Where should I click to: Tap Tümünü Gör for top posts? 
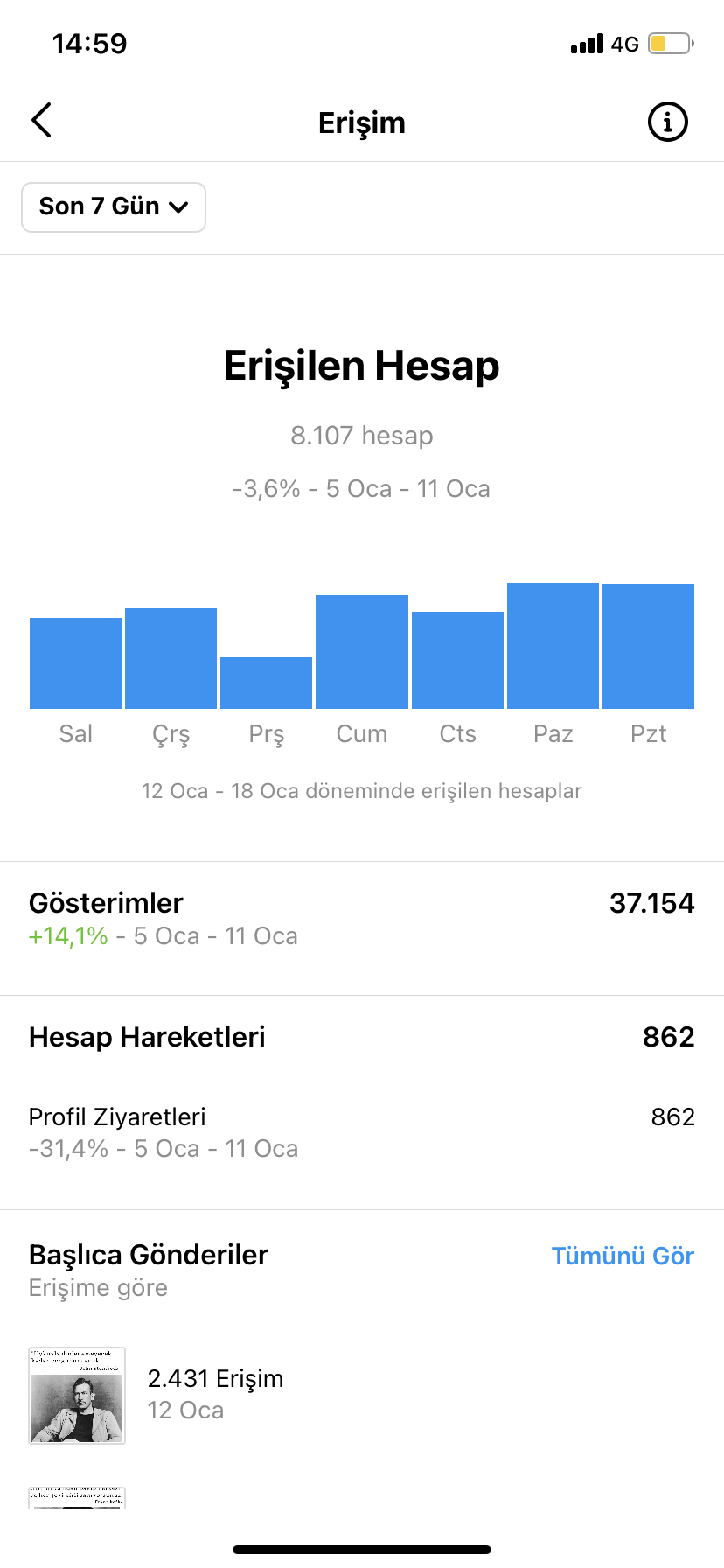(x=623, y=1256)
